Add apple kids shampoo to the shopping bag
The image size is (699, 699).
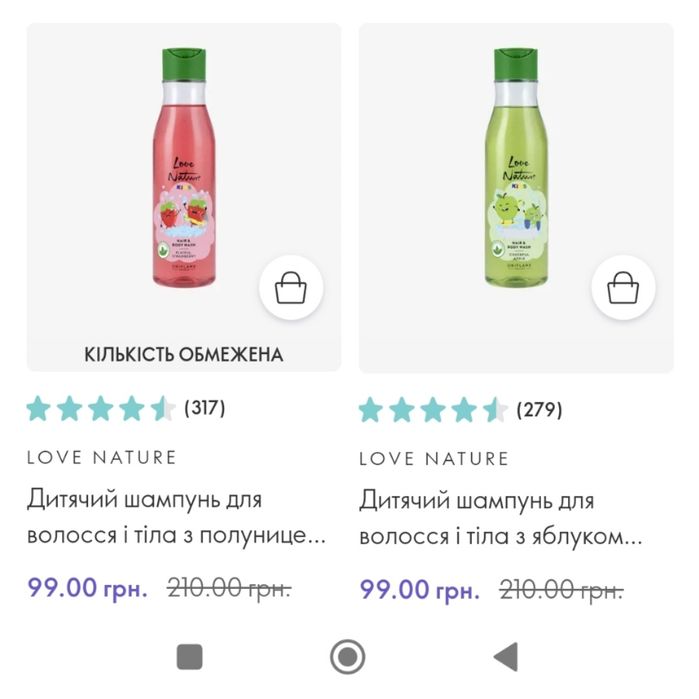pyautogui.click(x=623, y=289)
